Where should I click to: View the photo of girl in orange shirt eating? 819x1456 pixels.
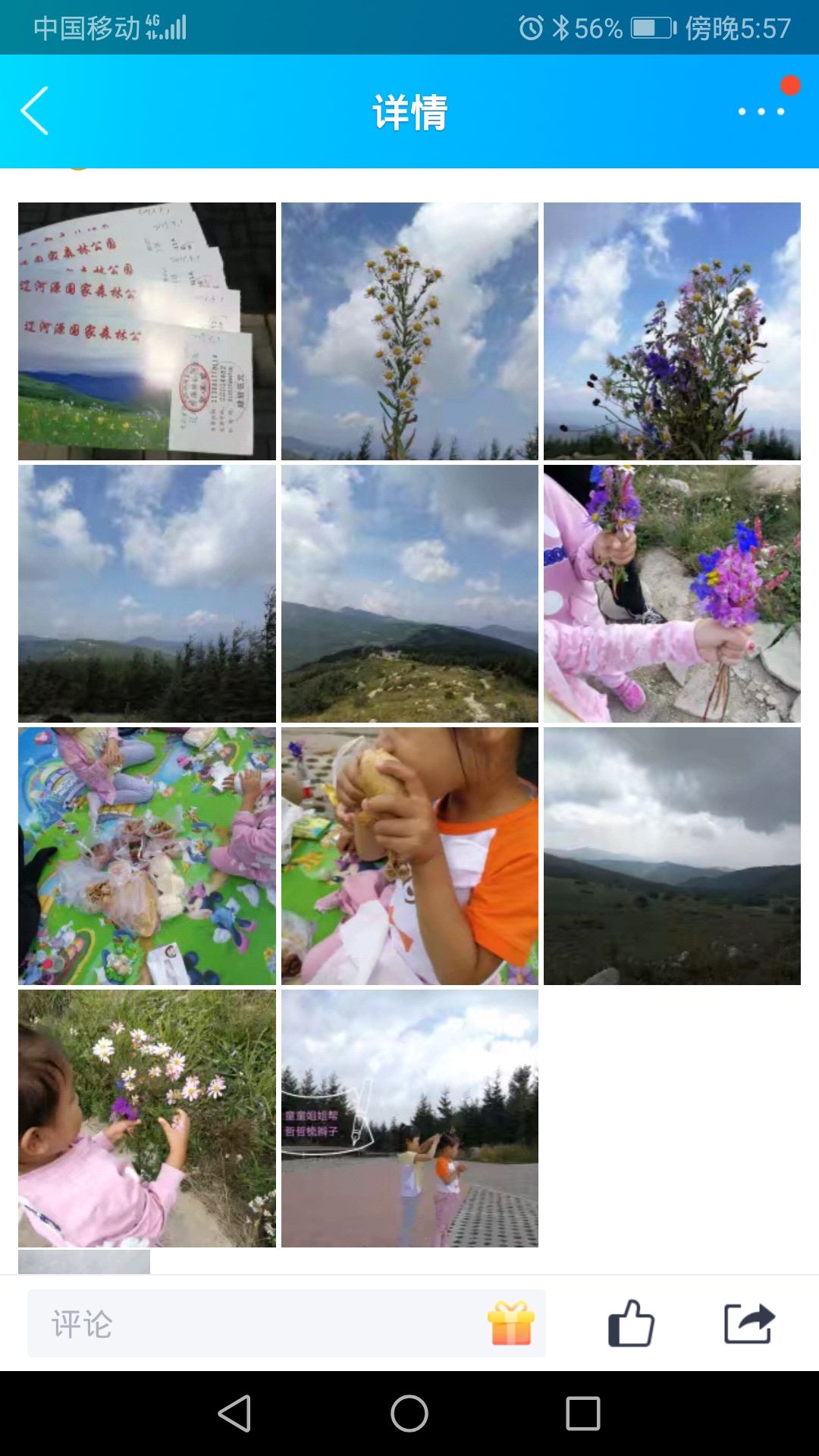coord(409,856)
